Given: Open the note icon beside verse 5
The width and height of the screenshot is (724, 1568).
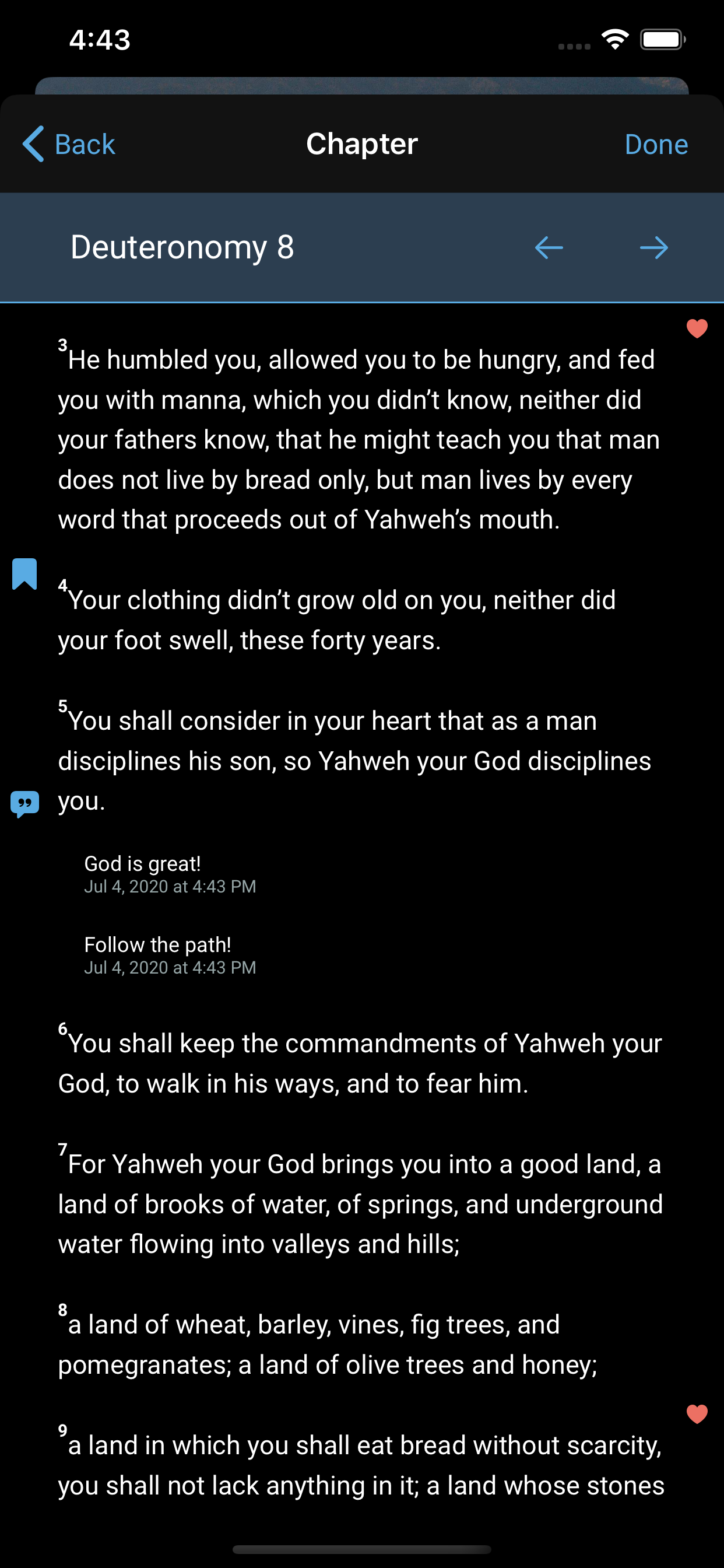Looking at the screenshot, I should point(25,804).
